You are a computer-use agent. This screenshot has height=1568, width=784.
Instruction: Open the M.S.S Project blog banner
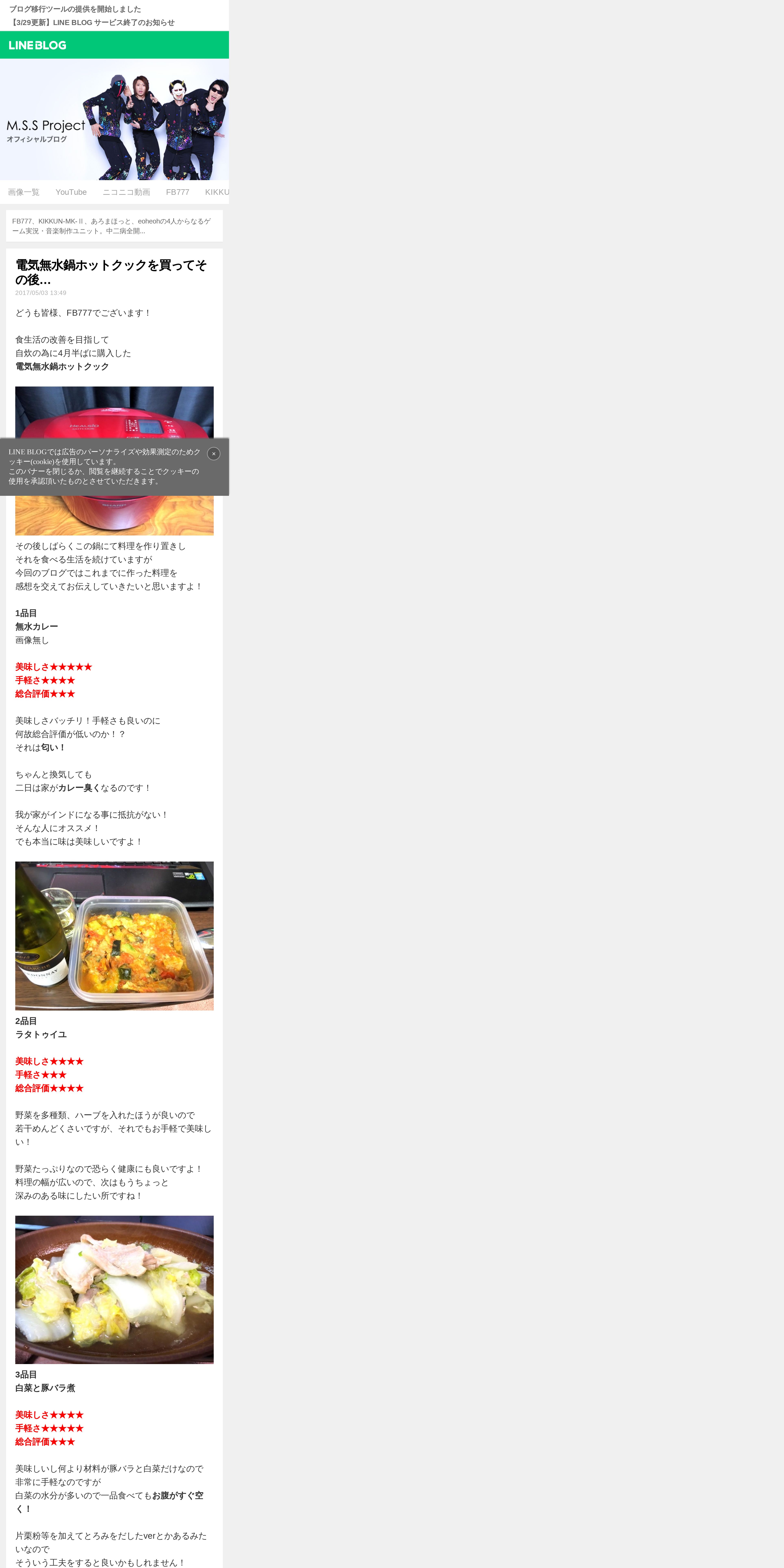[114, 119]
